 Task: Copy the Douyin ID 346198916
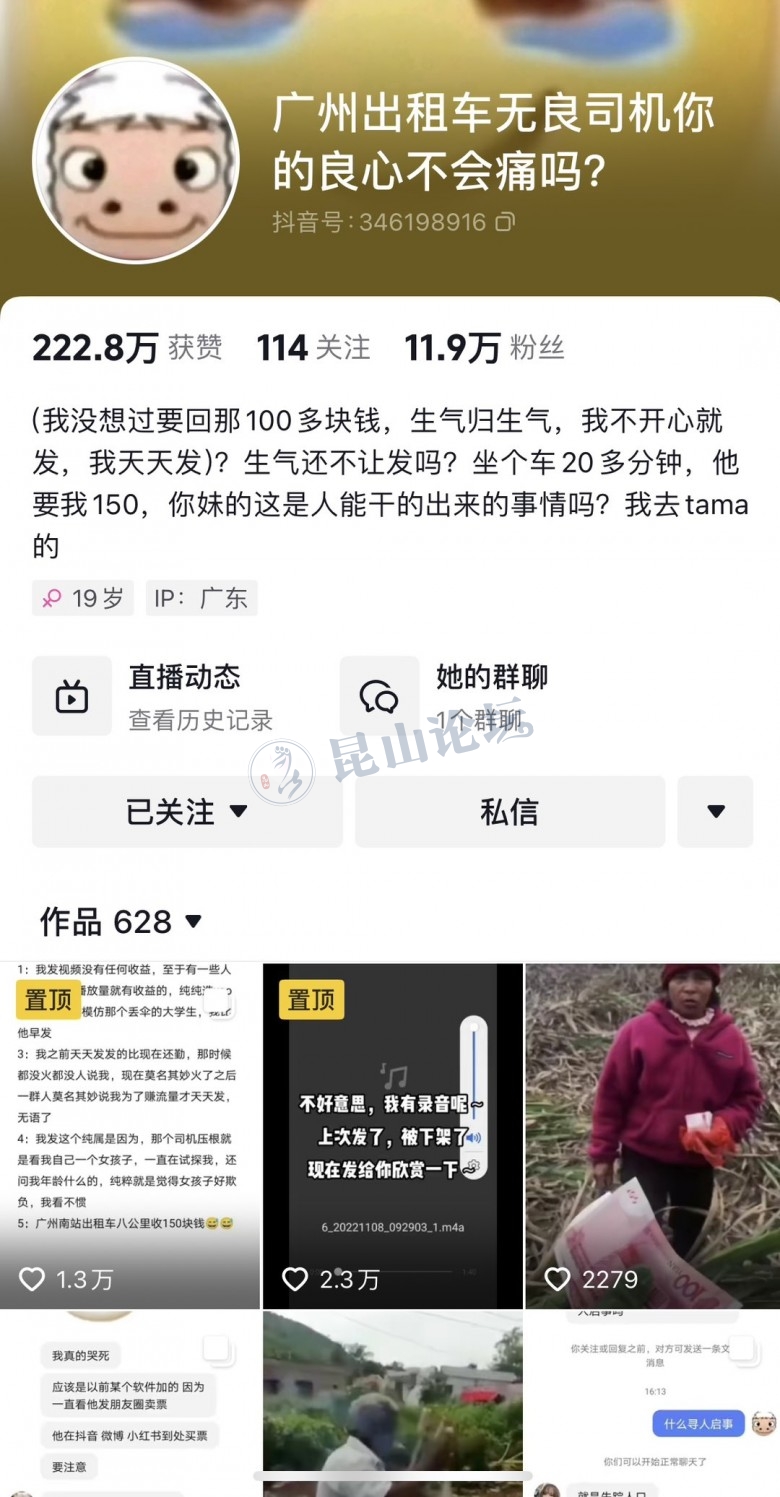coord(505,221)
